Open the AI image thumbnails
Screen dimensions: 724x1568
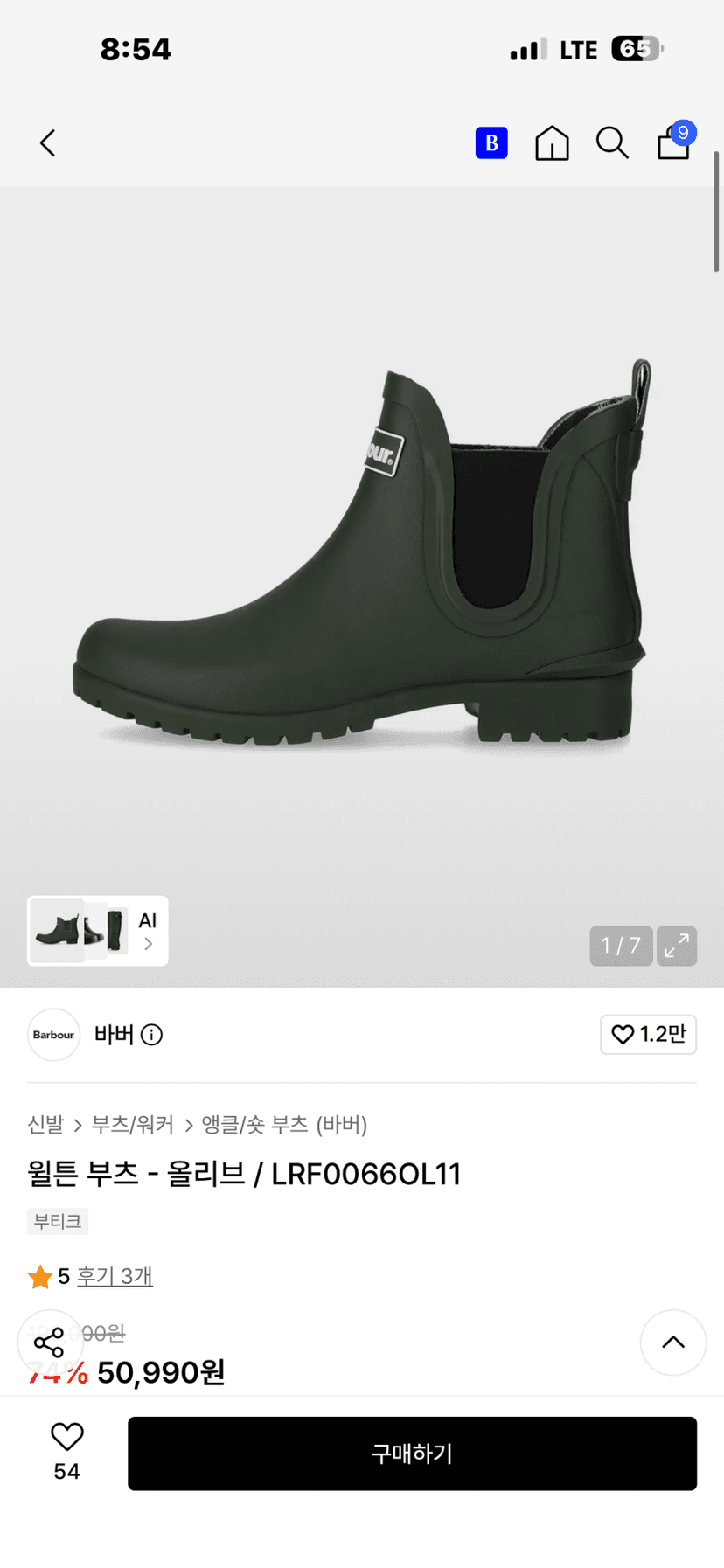98,931
